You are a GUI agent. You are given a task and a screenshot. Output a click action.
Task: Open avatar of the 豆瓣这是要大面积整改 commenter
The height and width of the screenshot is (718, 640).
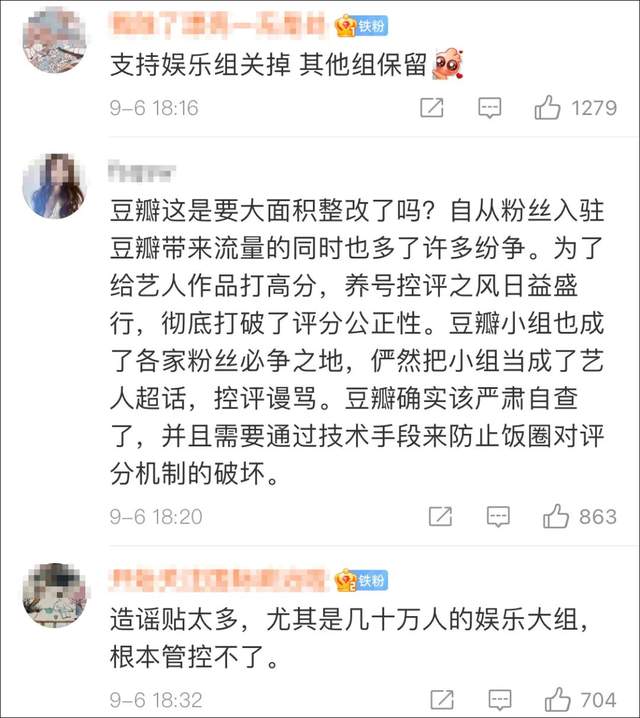click(x=53, y=186)
